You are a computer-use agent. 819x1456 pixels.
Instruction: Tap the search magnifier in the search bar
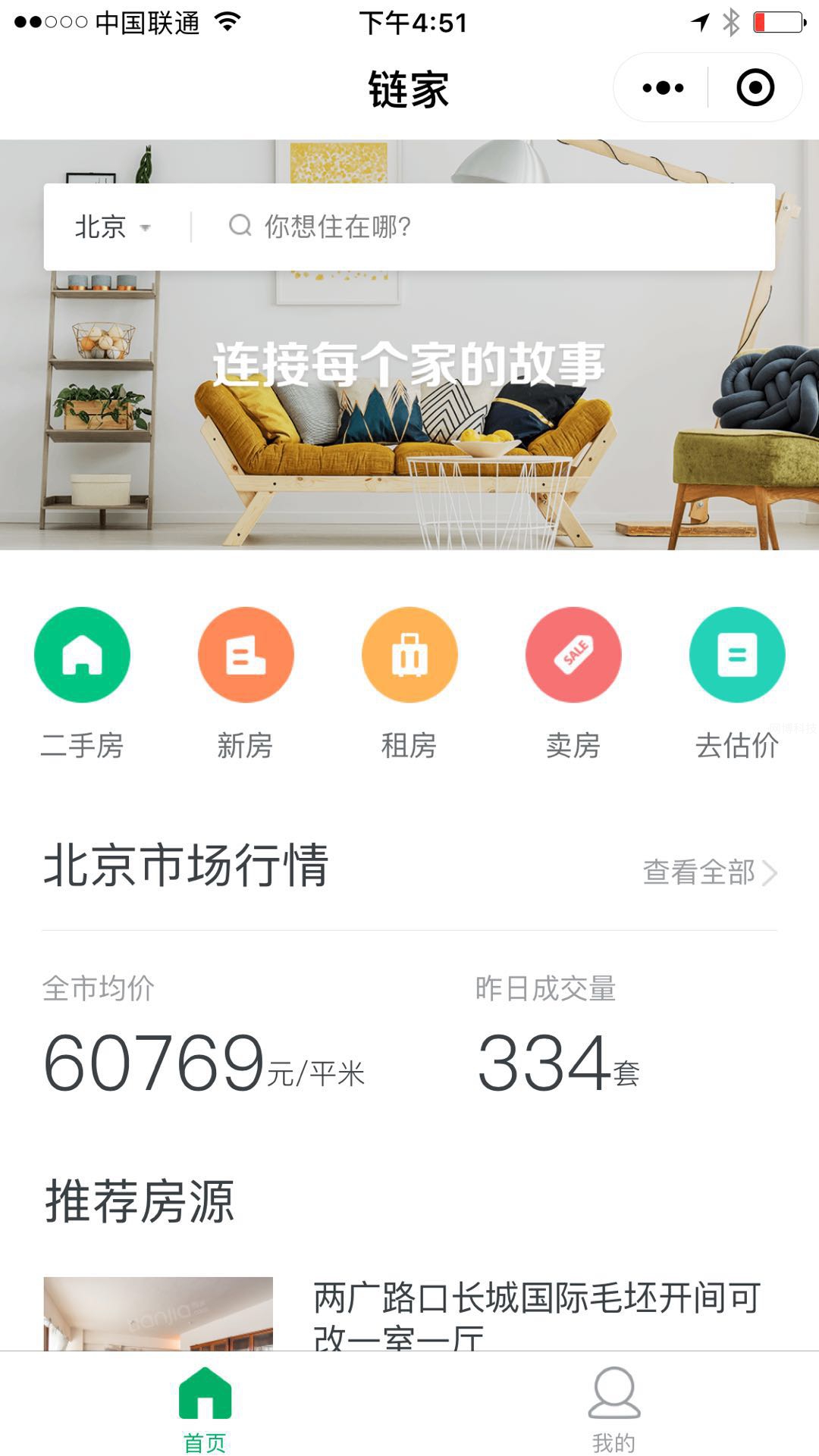[239, 226]
